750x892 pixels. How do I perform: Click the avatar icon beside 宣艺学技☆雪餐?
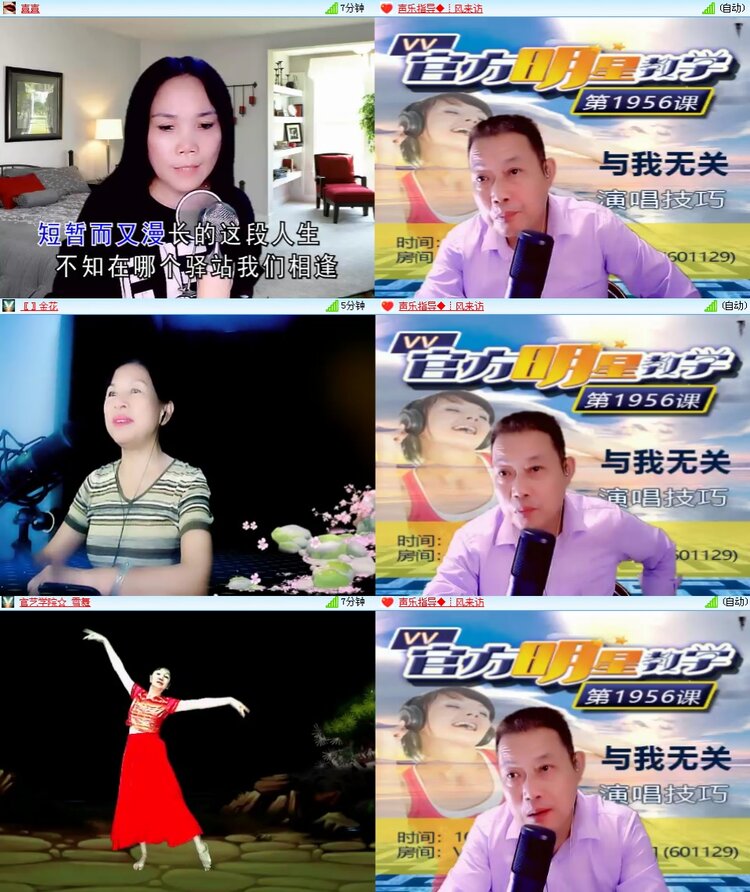pos(8,602)
